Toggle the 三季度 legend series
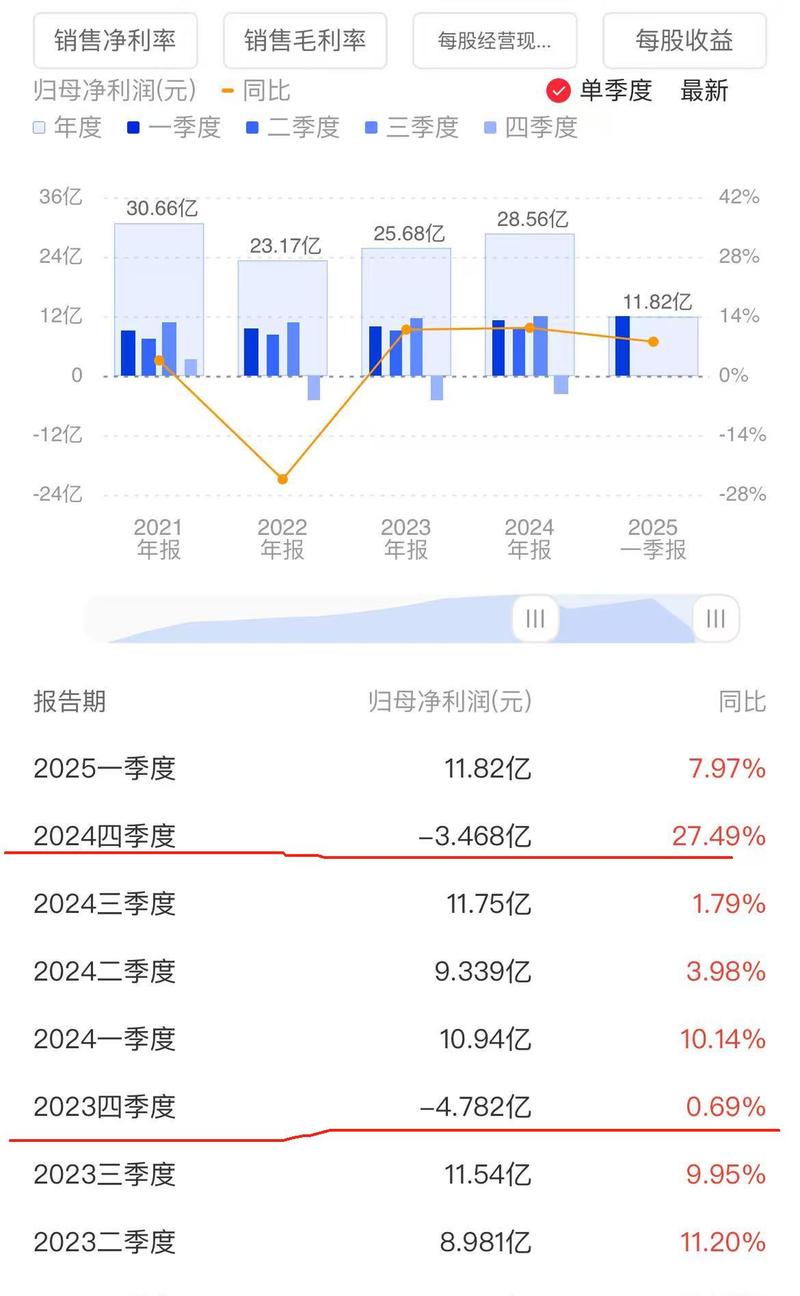 point(412,127)
